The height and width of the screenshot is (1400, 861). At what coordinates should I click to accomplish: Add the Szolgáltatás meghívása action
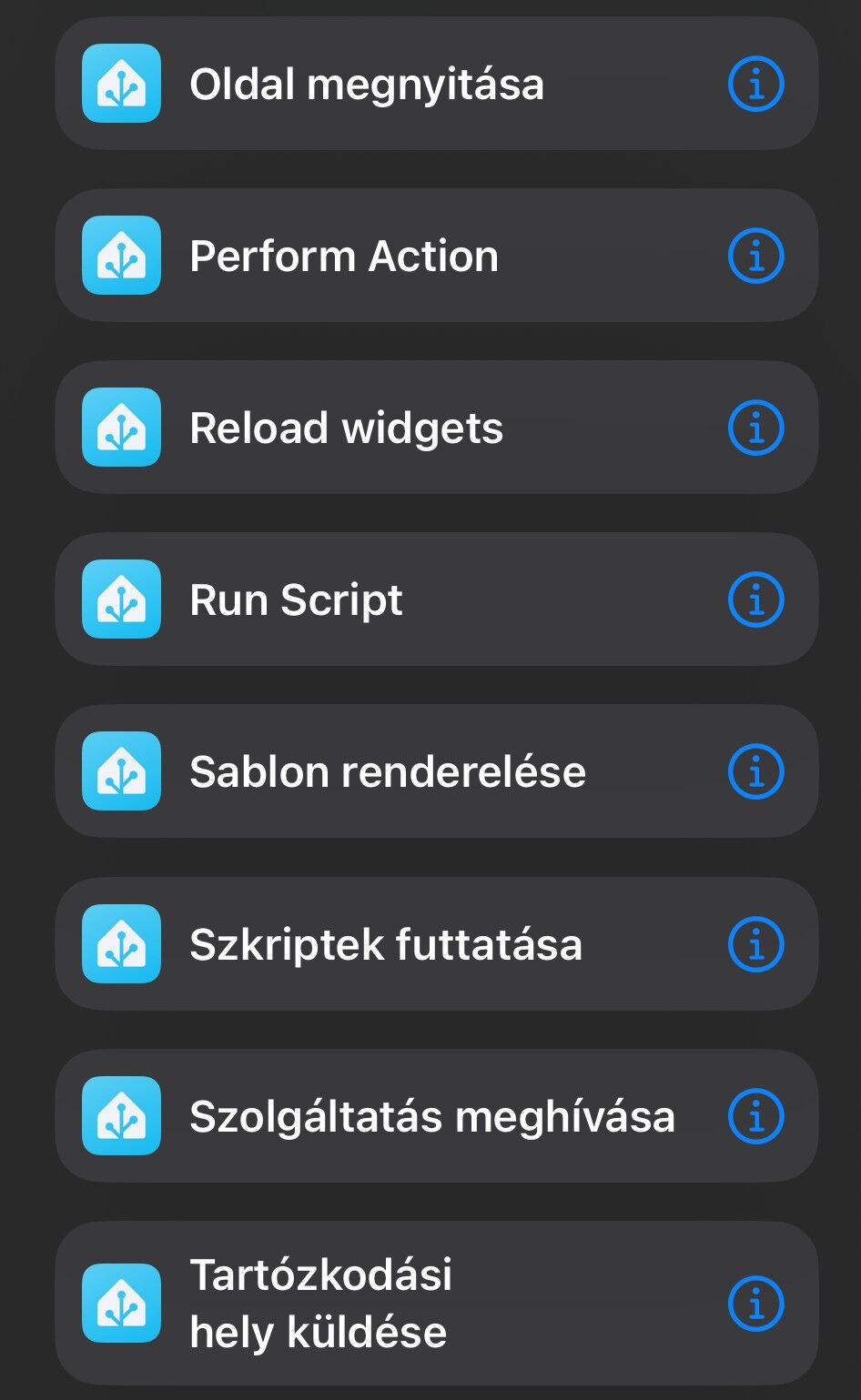click(x=431, y=1117)
